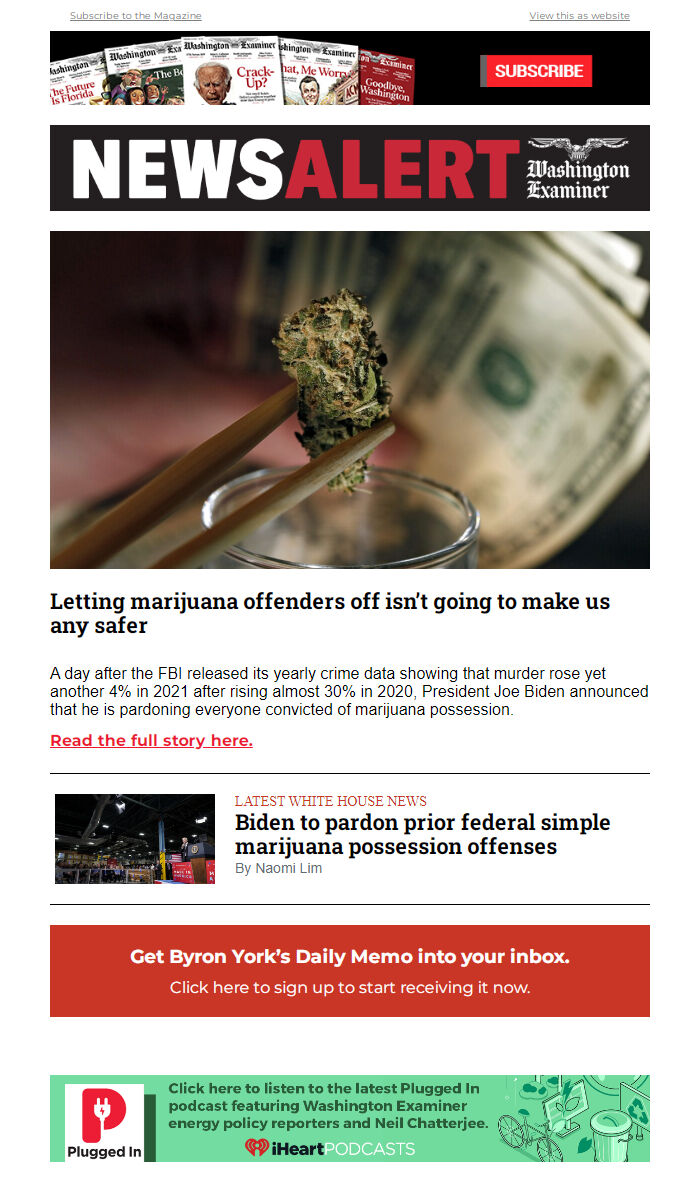This screenshot has width=700, height=1186.
Task: Open the Subscribe to the Magazine link
Action: click(x=135, y=16)
